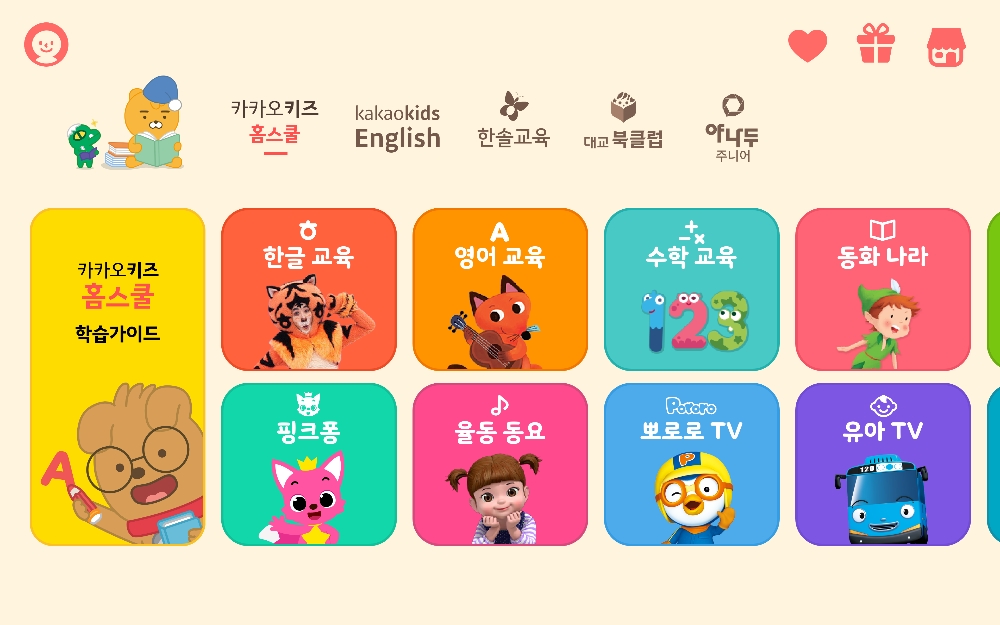Switch to the kakaokids English tab

click(x=397, y=127)
